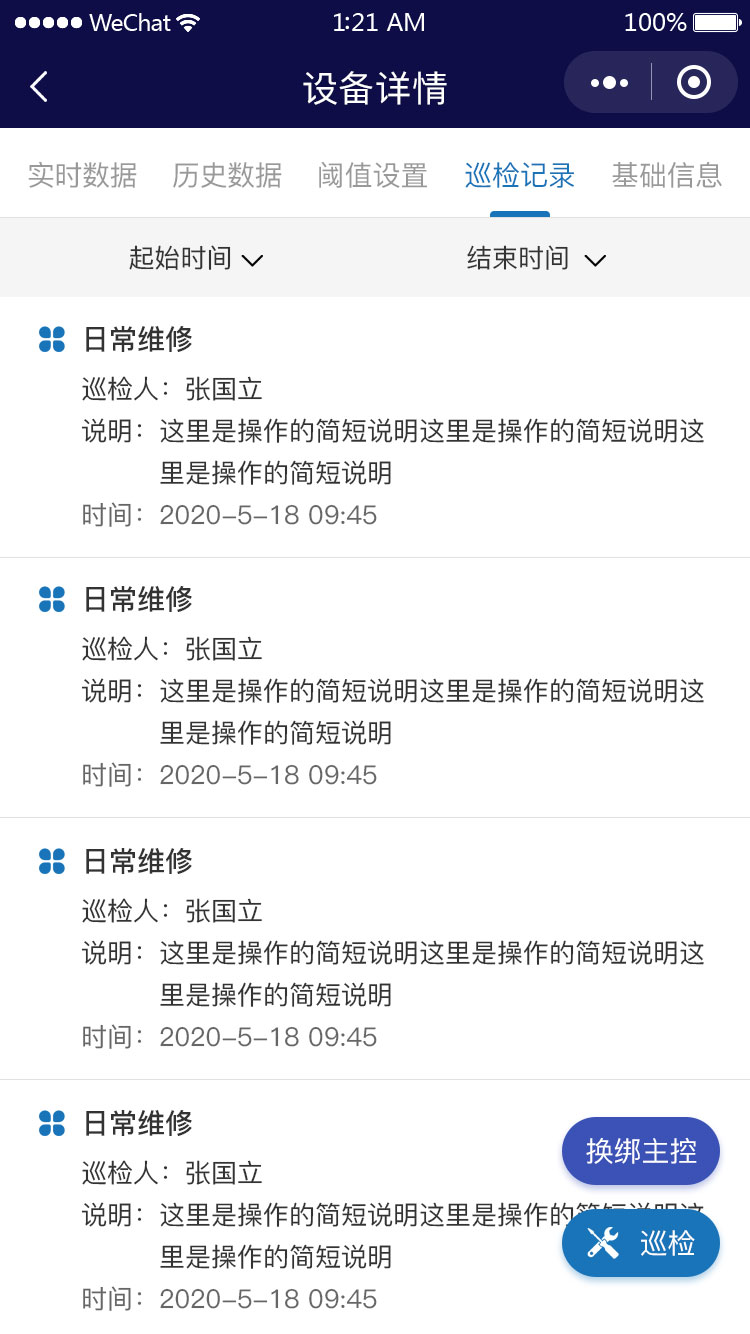Viewport: 750px width, 1334px height.
Task: Go back from 设备详情 page
Action: pyautogui.click(x=39, y=87)
